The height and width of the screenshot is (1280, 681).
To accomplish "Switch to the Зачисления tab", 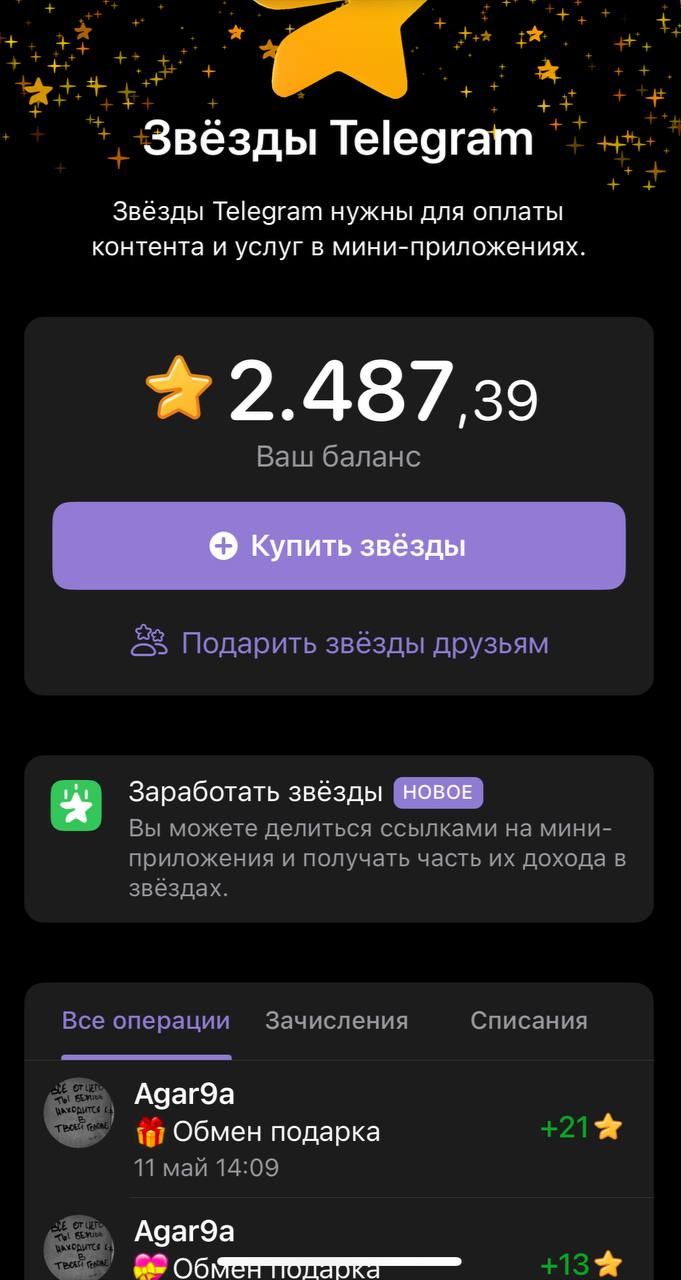I will (336, 1021).
